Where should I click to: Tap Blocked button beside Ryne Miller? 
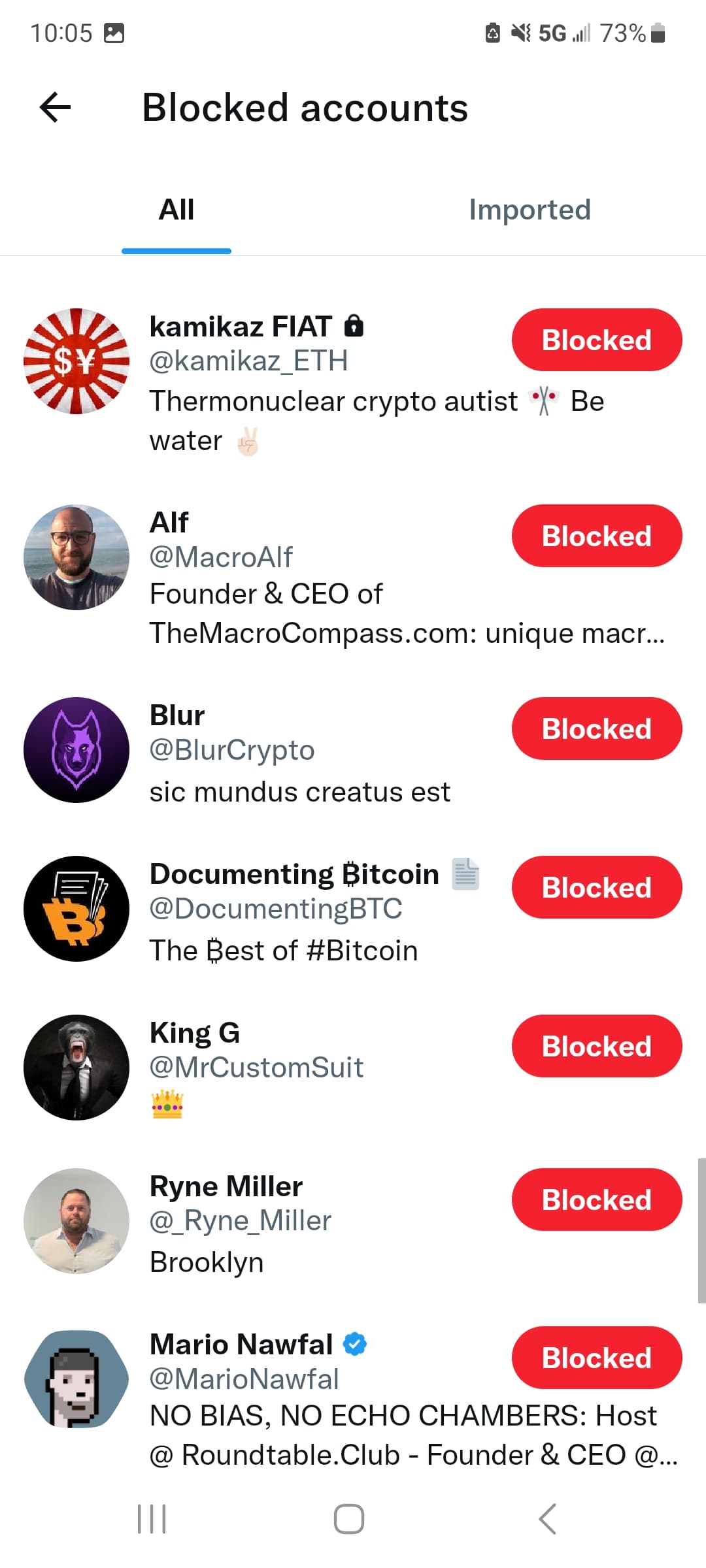(597, 1200)
